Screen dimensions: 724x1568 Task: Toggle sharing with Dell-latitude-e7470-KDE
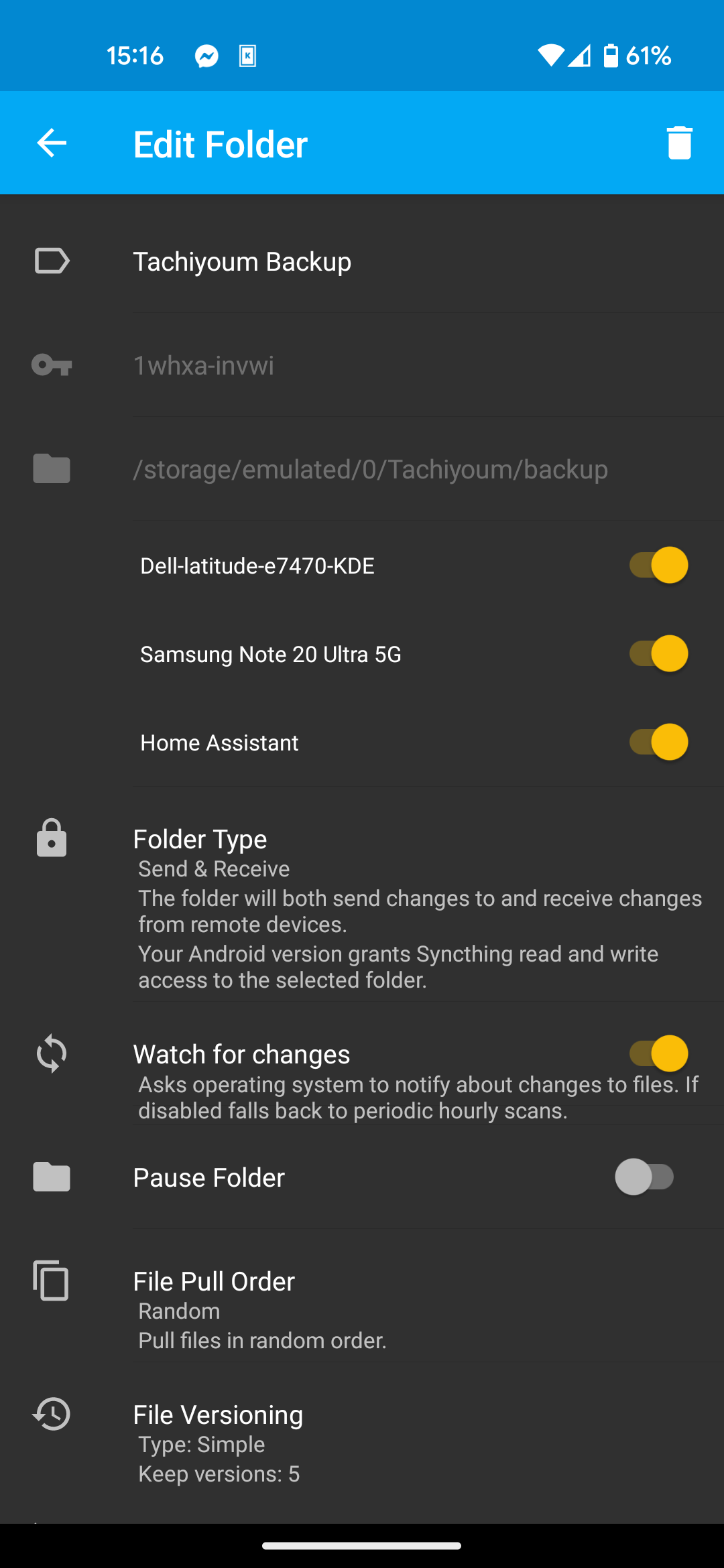click(x=658, y=565)
